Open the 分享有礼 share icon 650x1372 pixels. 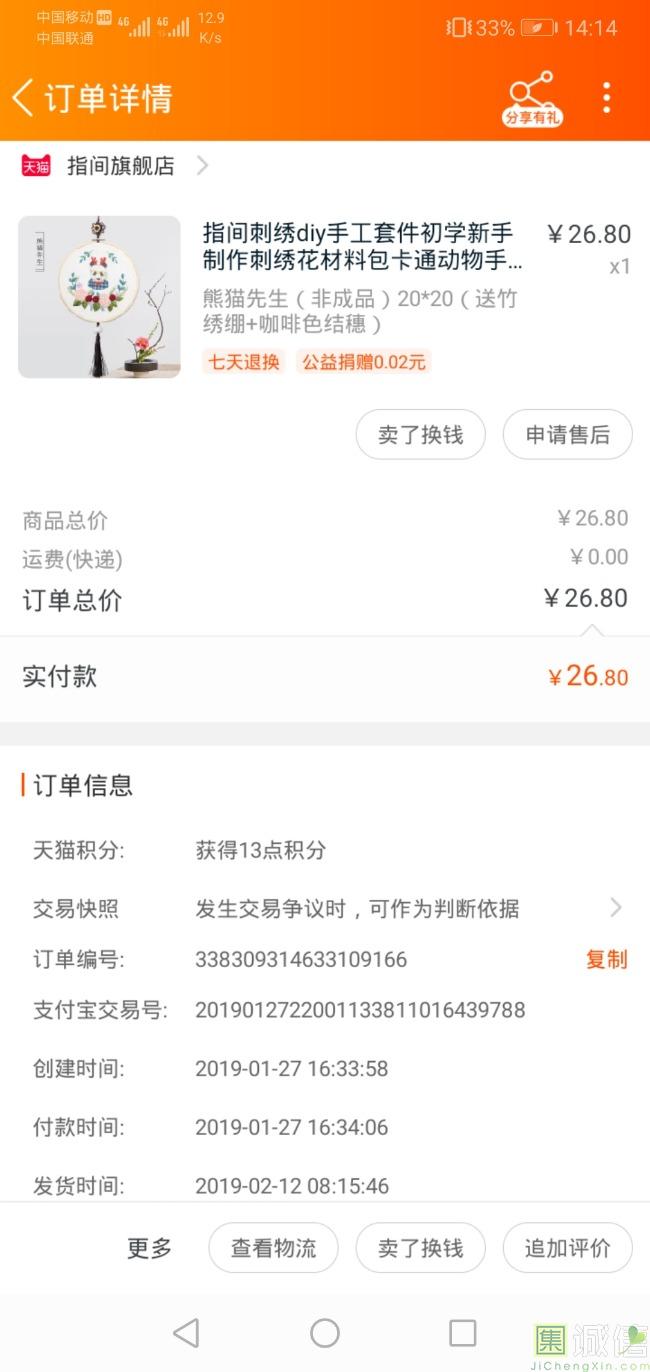(x=532, y=98)
